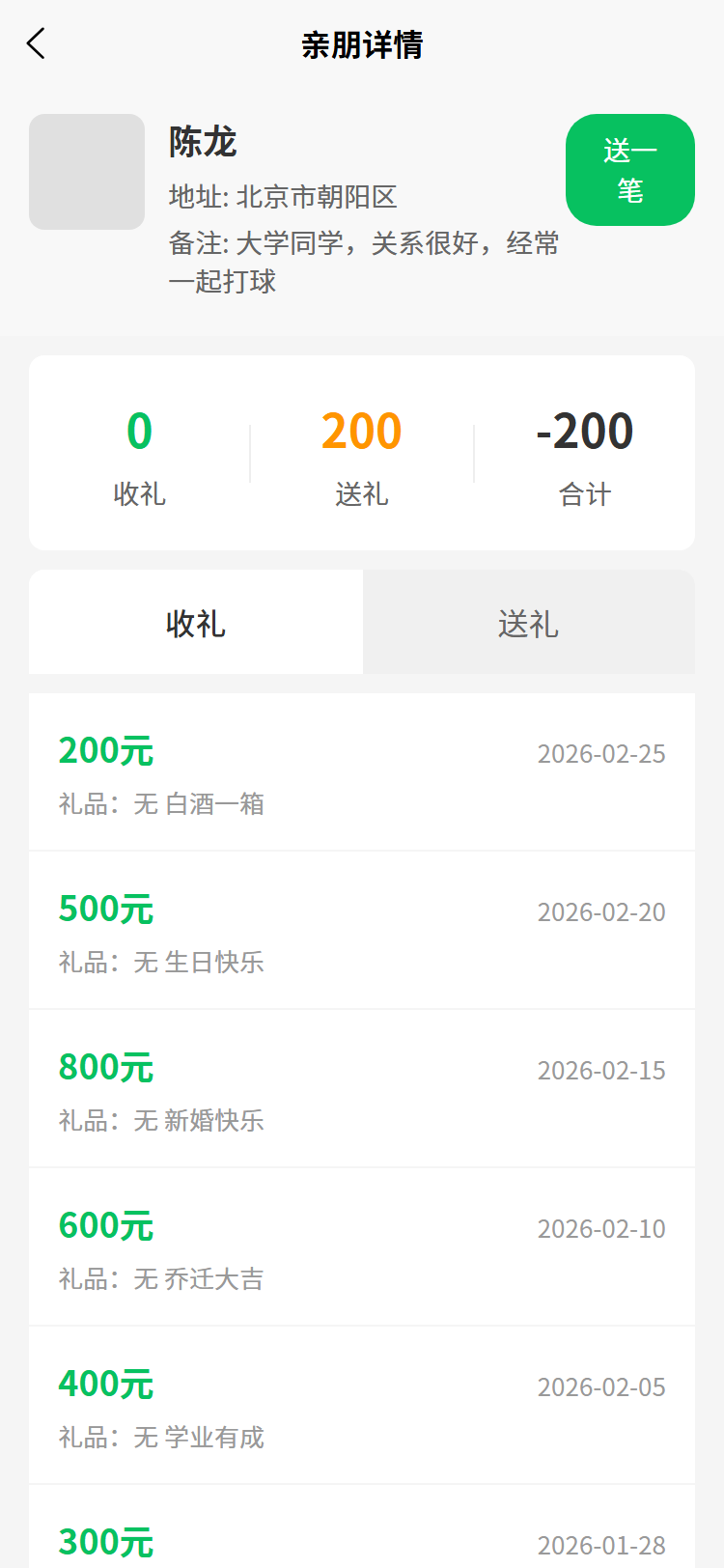The height and width of the screenshot is (1568, 724).
Task: Open 陈龙's profile avatar
Action: point(86,172)
